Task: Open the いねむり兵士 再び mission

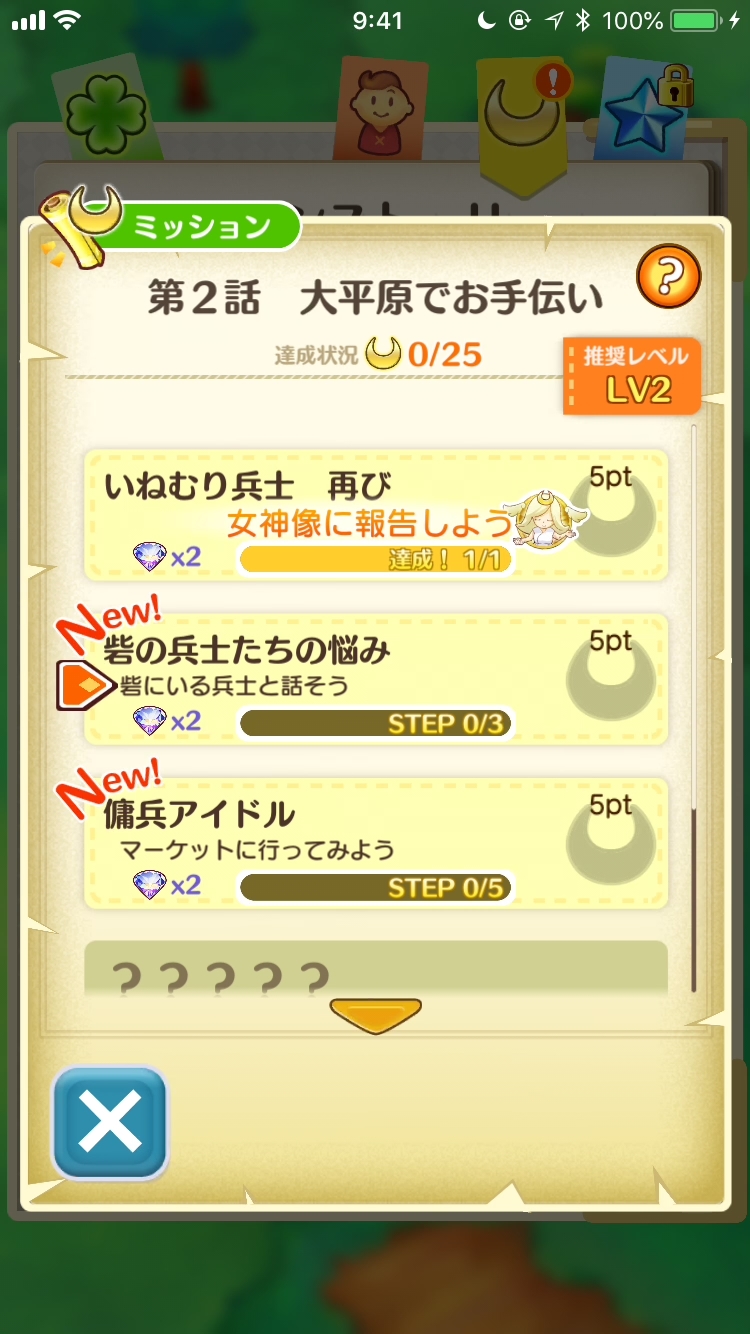Action: click(x=375, y=515)
